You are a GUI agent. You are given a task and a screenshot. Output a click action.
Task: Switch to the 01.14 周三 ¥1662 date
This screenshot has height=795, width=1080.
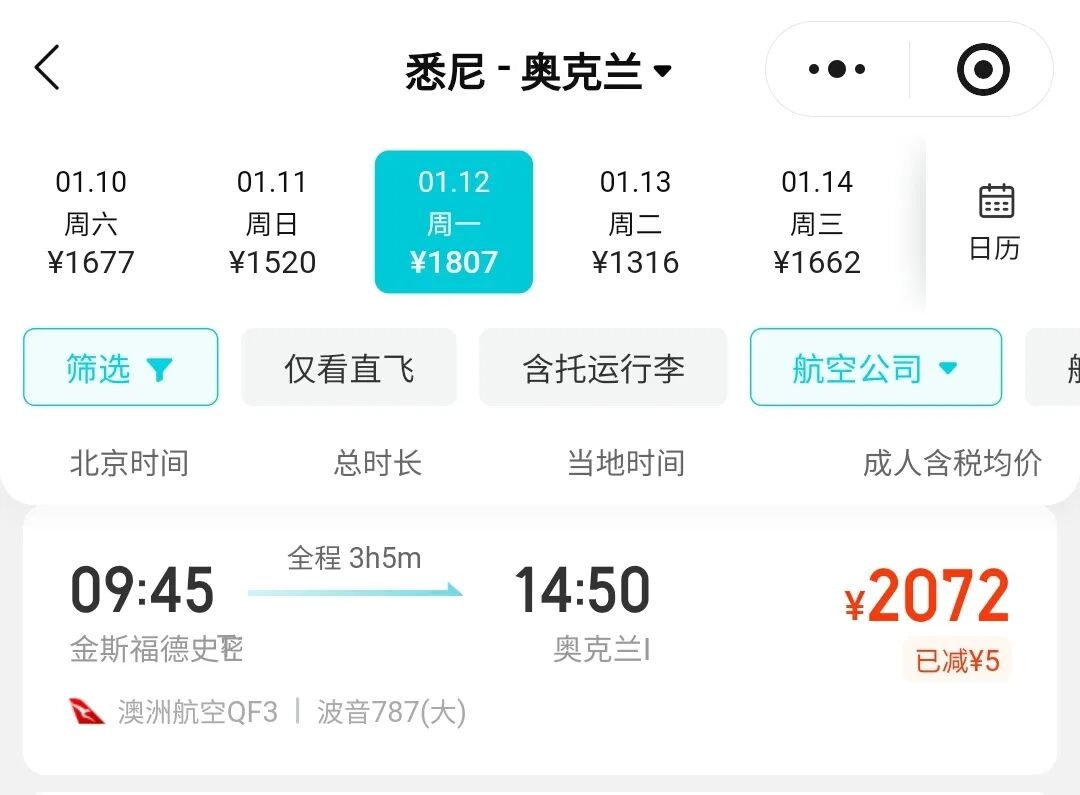click(817, 222)
